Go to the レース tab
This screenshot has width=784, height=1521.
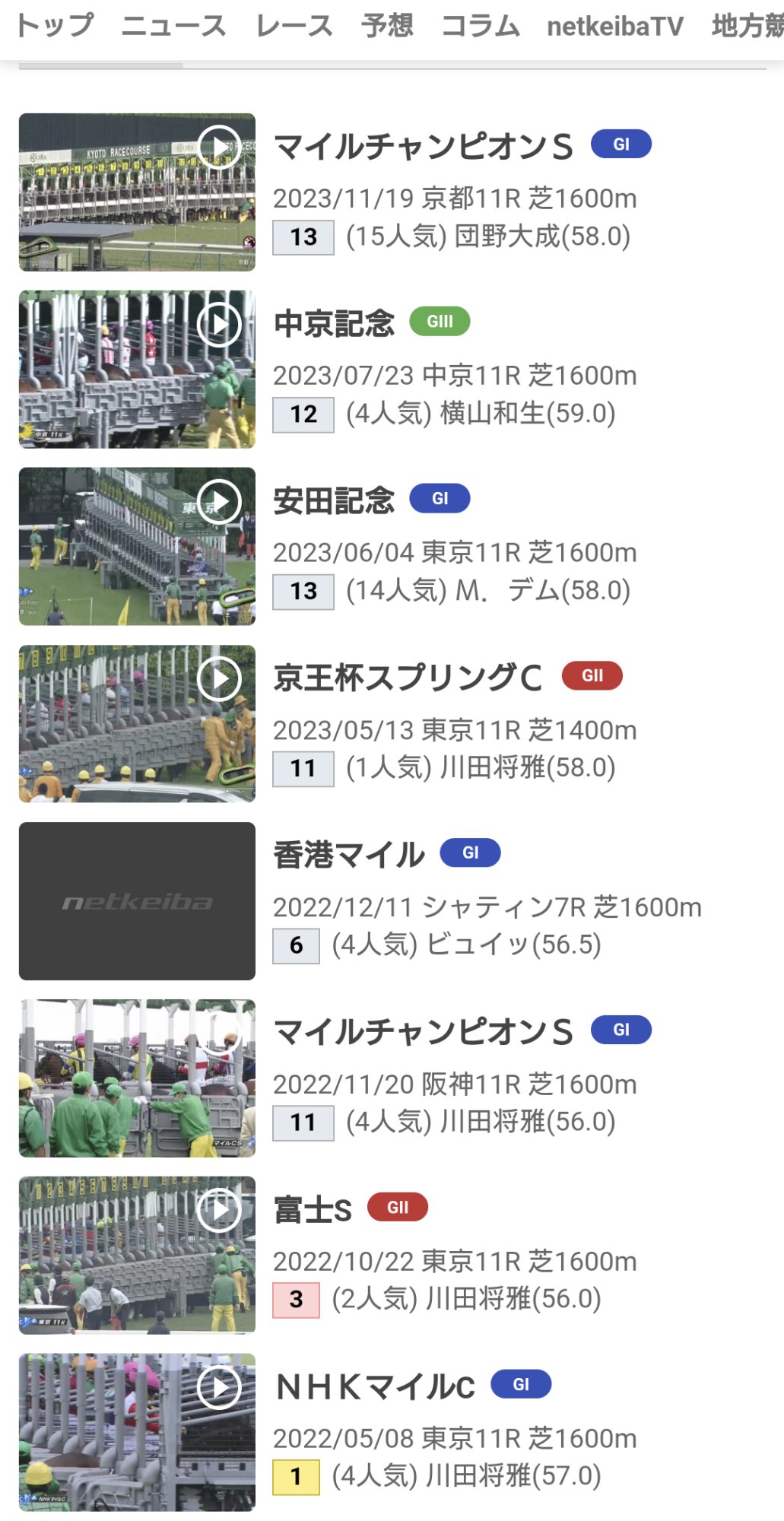[294, 26]
